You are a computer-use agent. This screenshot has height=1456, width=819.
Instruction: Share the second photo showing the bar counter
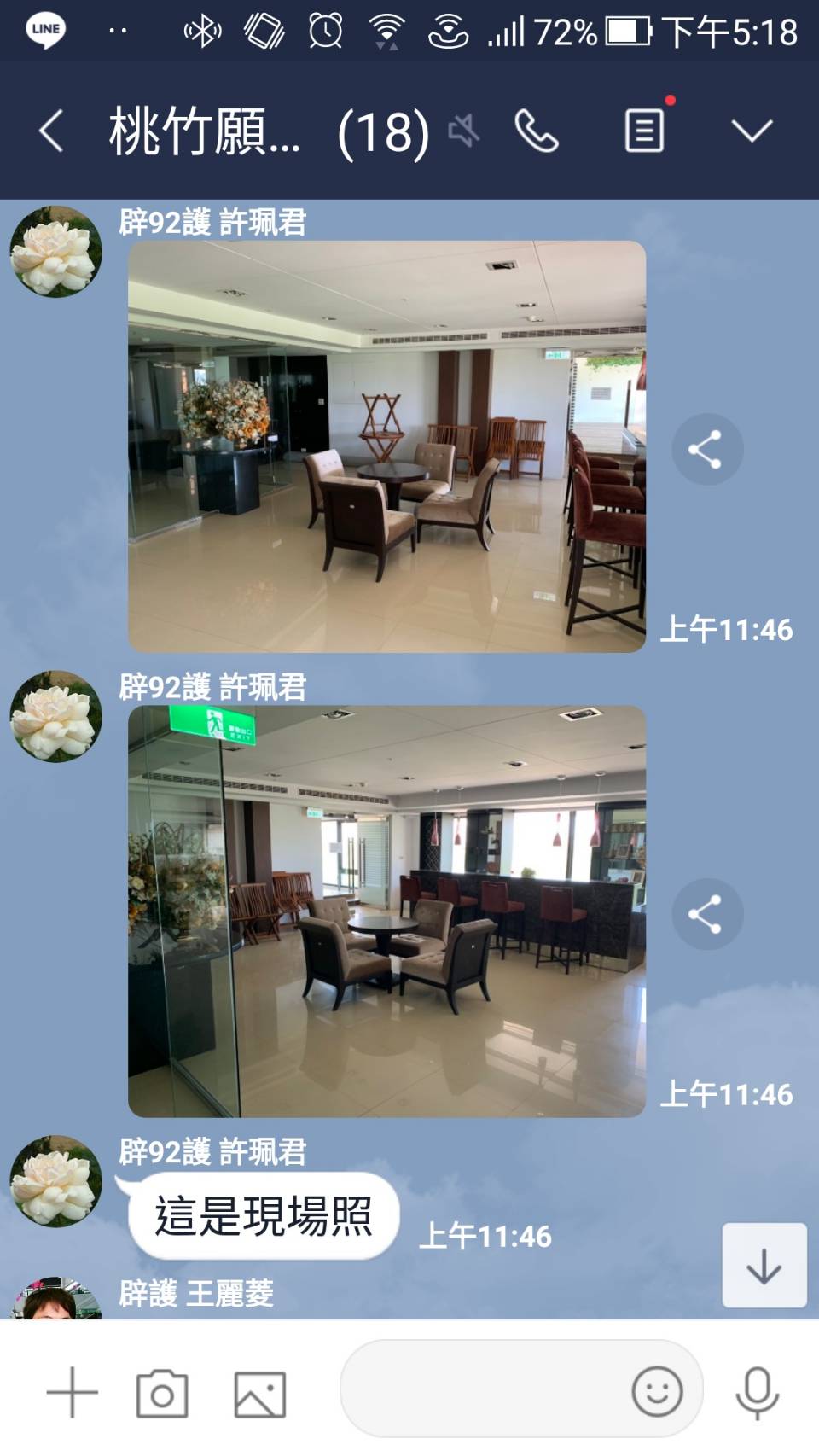[x=706, y=914]
